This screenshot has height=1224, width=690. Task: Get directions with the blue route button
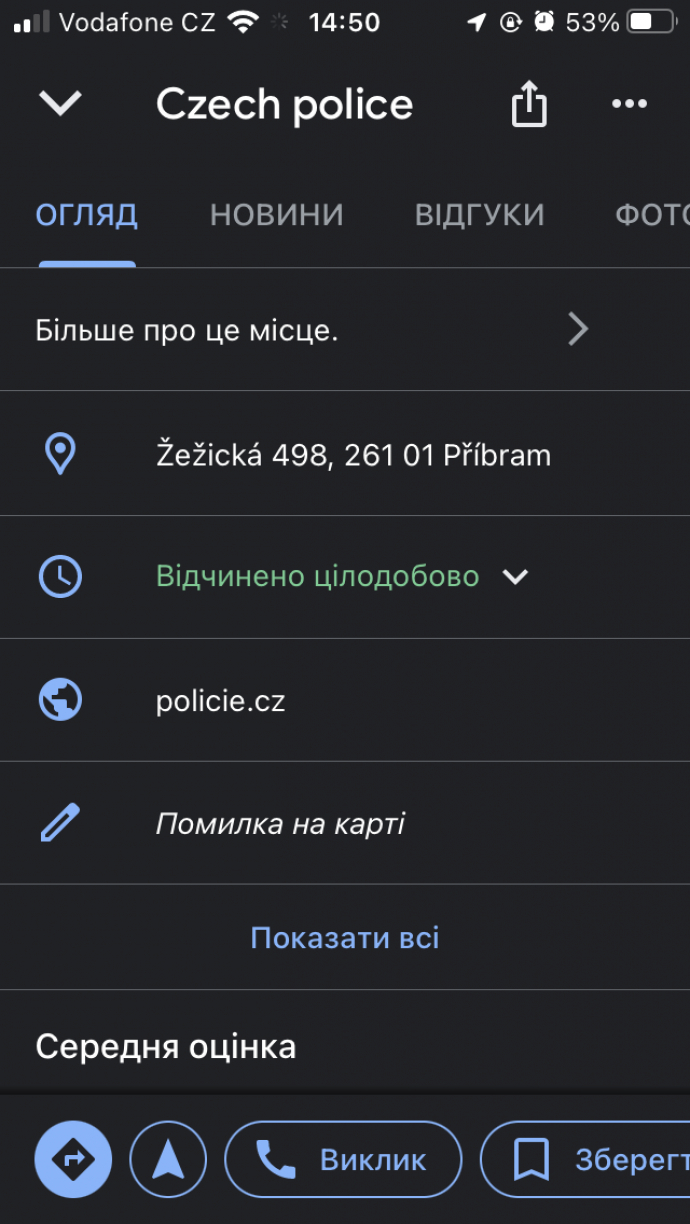click(x=73, y=1160)
